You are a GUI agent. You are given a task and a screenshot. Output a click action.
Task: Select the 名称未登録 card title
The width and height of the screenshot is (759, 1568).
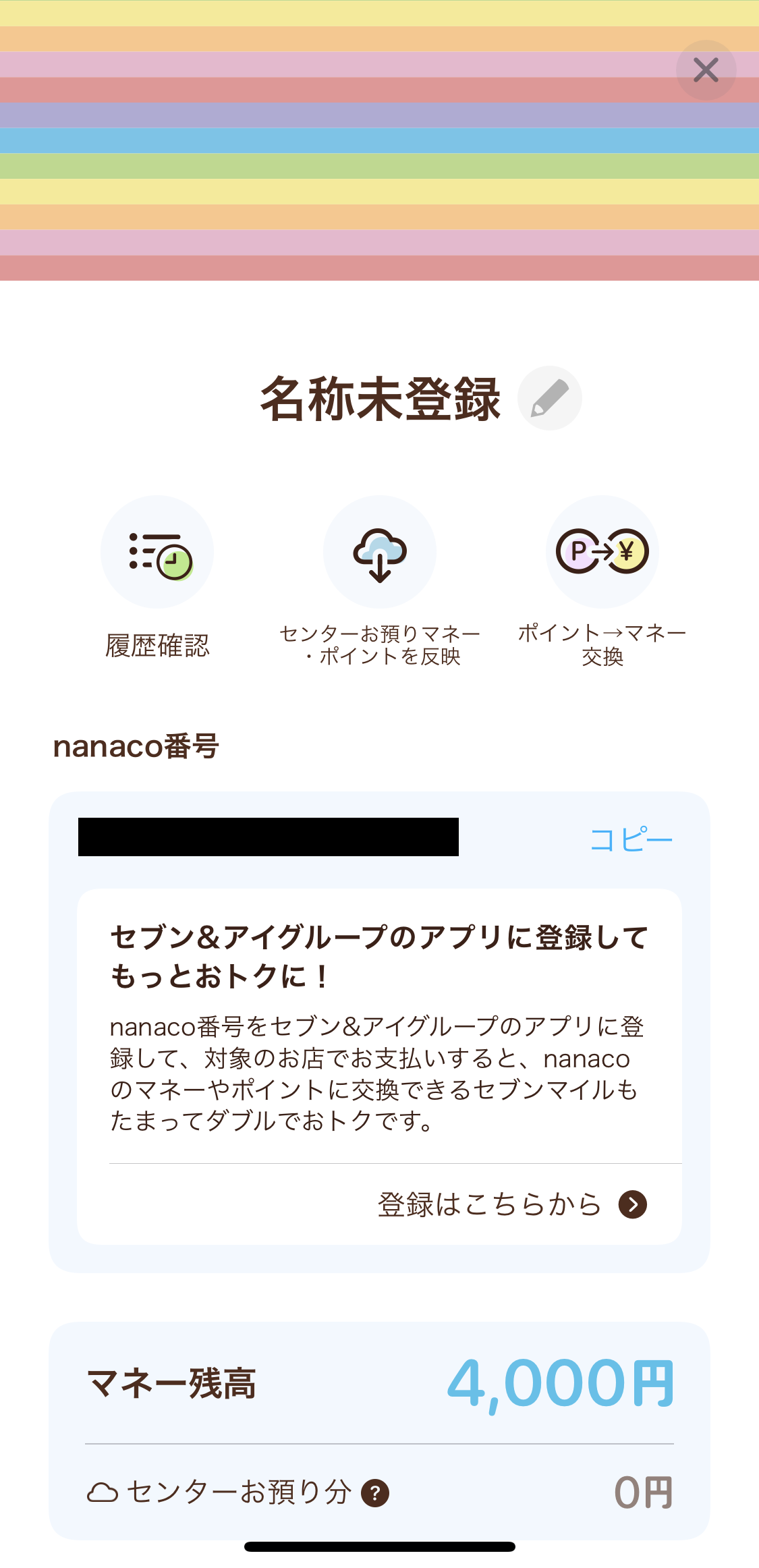click(x=380, y=397)
